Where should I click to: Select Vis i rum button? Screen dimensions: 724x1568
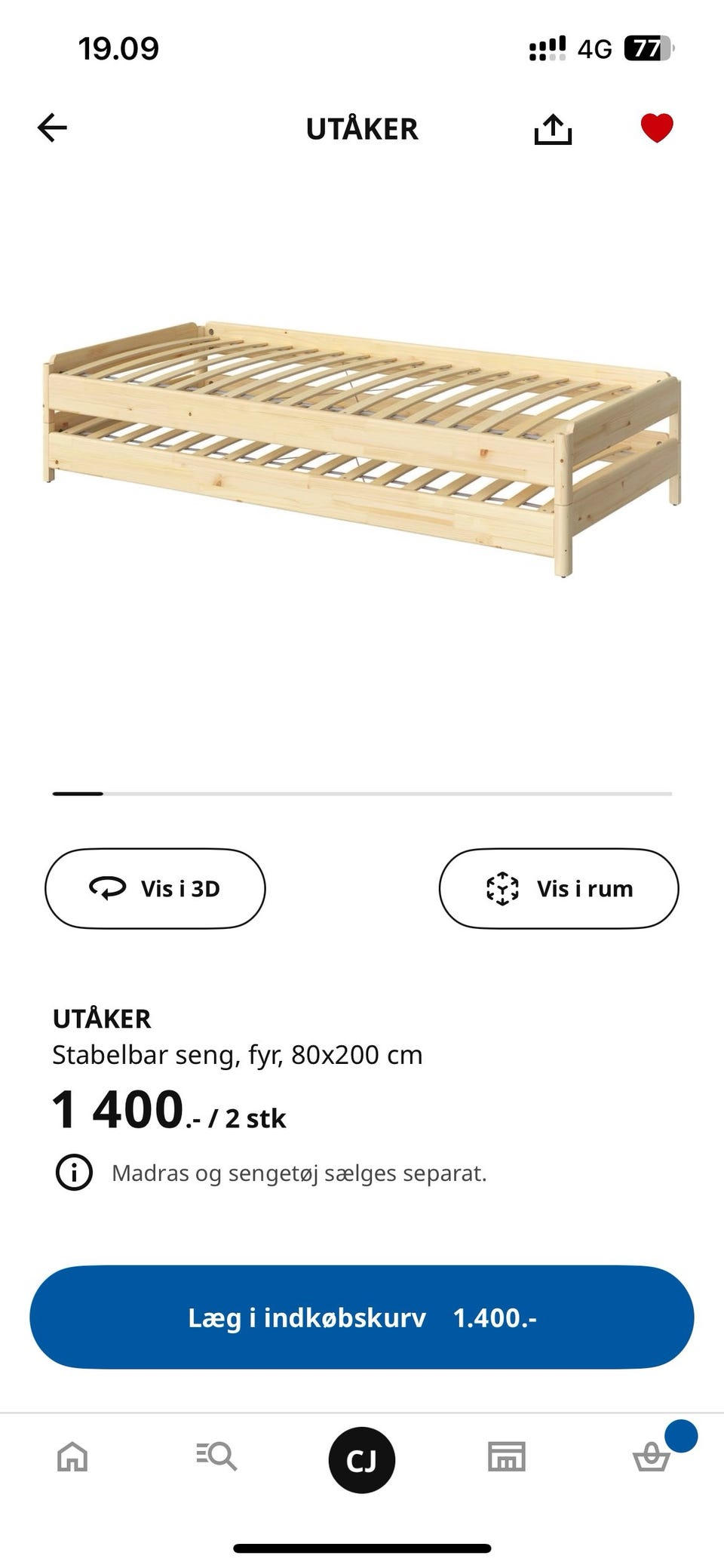click(x=558, y=888)
